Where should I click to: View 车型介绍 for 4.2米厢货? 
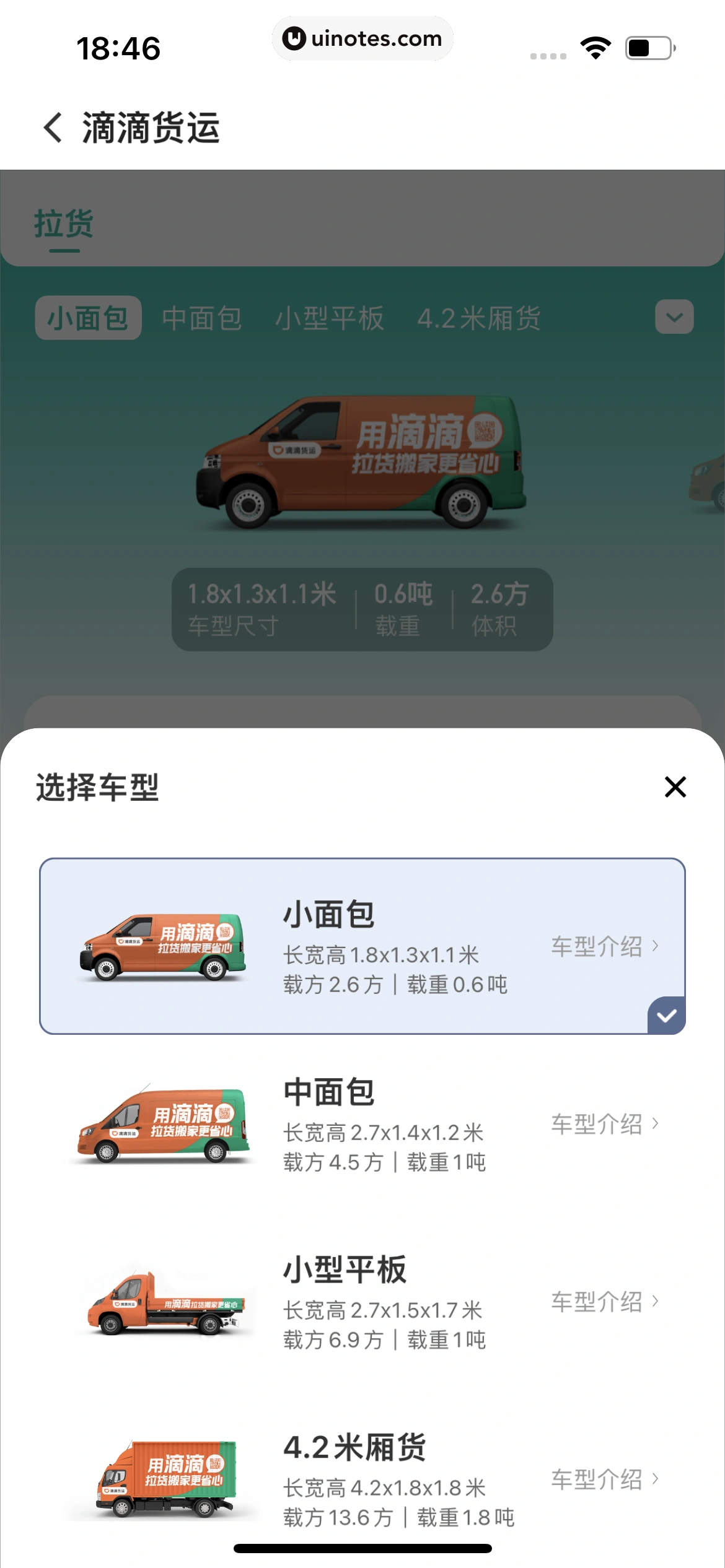coord(604,1479)
